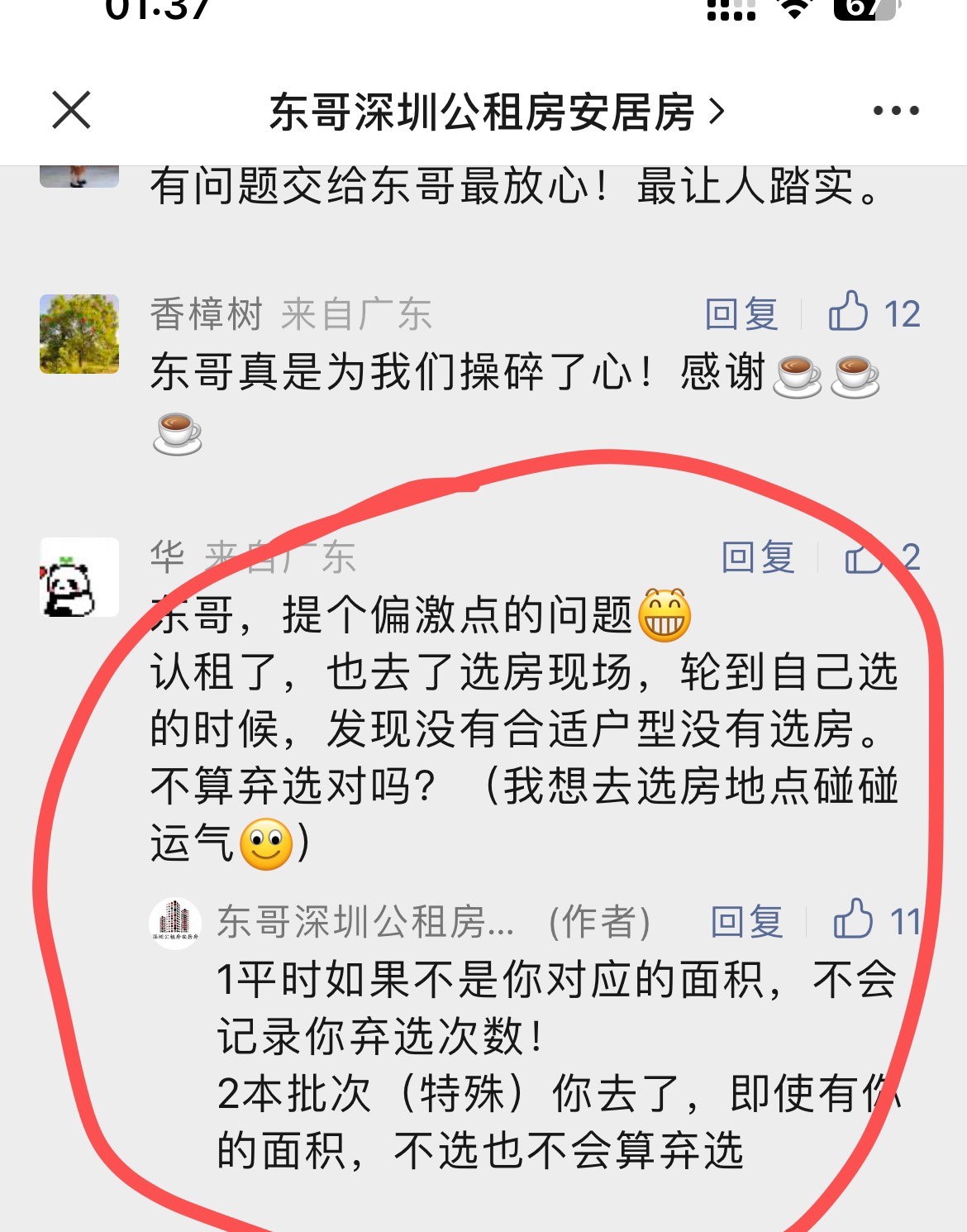Viewport: 967px width, 1232px height.
Task: Open 华's panda avatar
Action: (x=79, y=577)
